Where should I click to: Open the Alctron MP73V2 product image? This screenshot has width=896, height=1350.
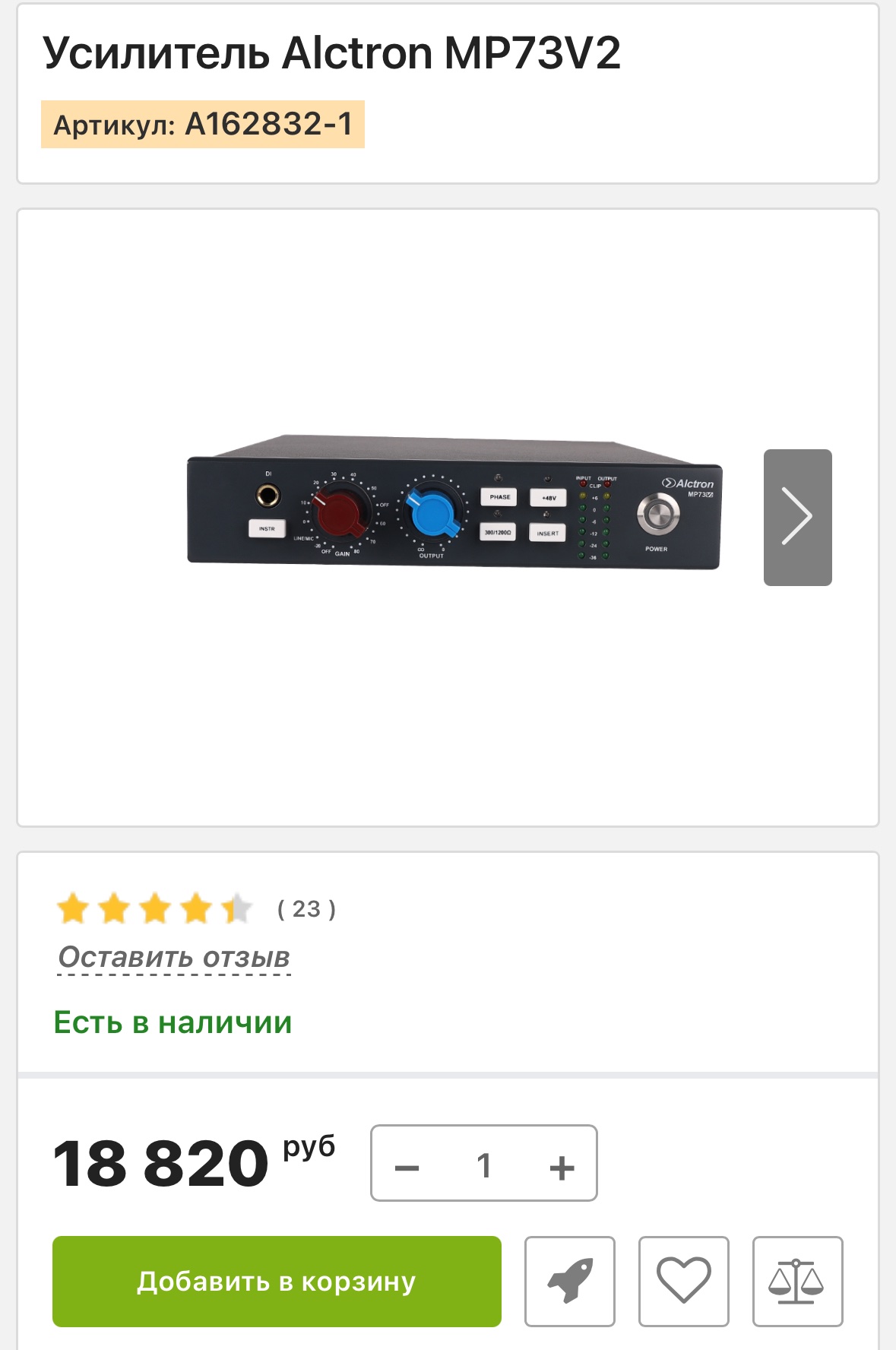tap(454, 502)
